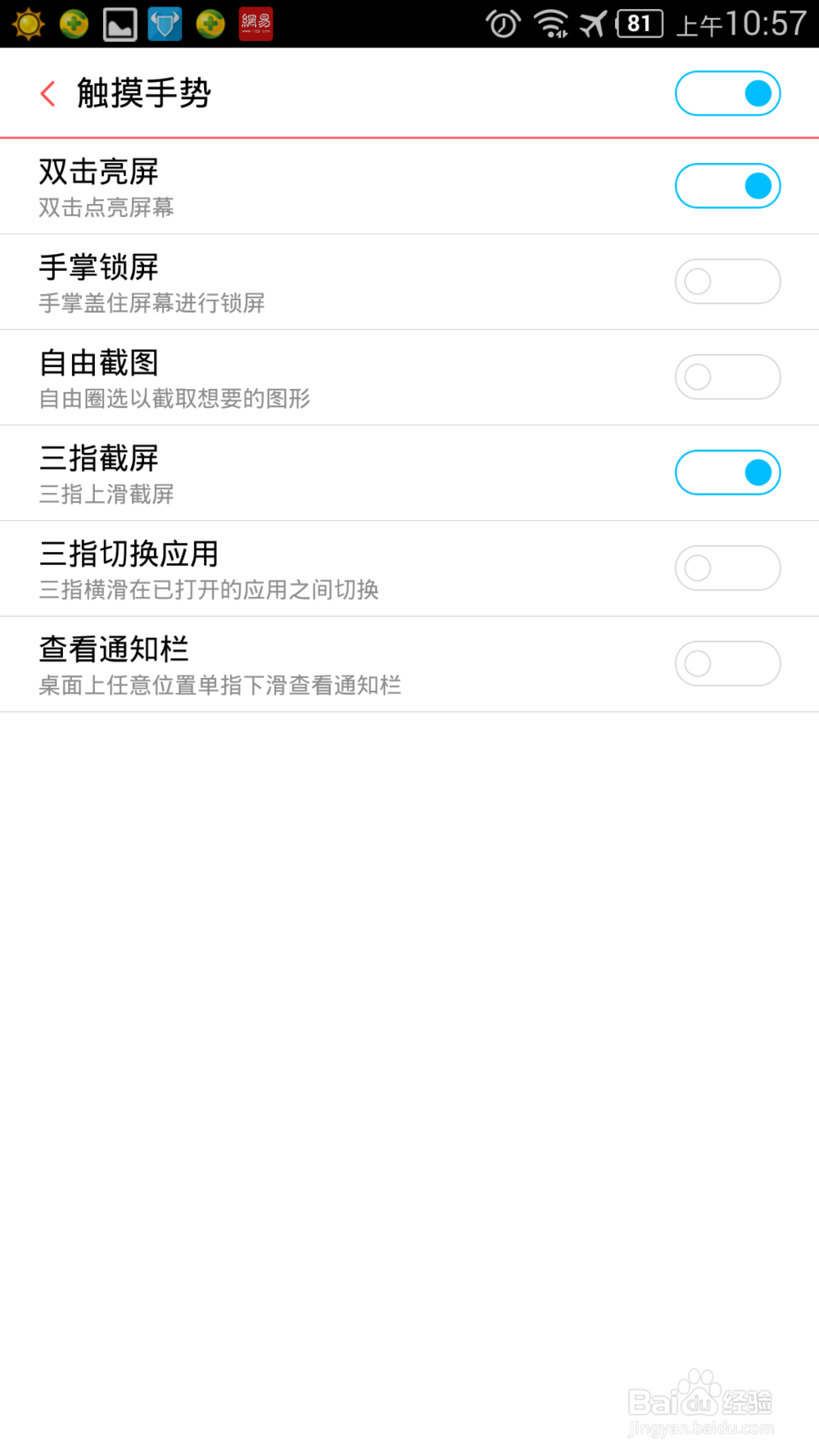Disable the master 触摸手势 switch
Screen dimensions: 819x1456
(x=727, y=93)
